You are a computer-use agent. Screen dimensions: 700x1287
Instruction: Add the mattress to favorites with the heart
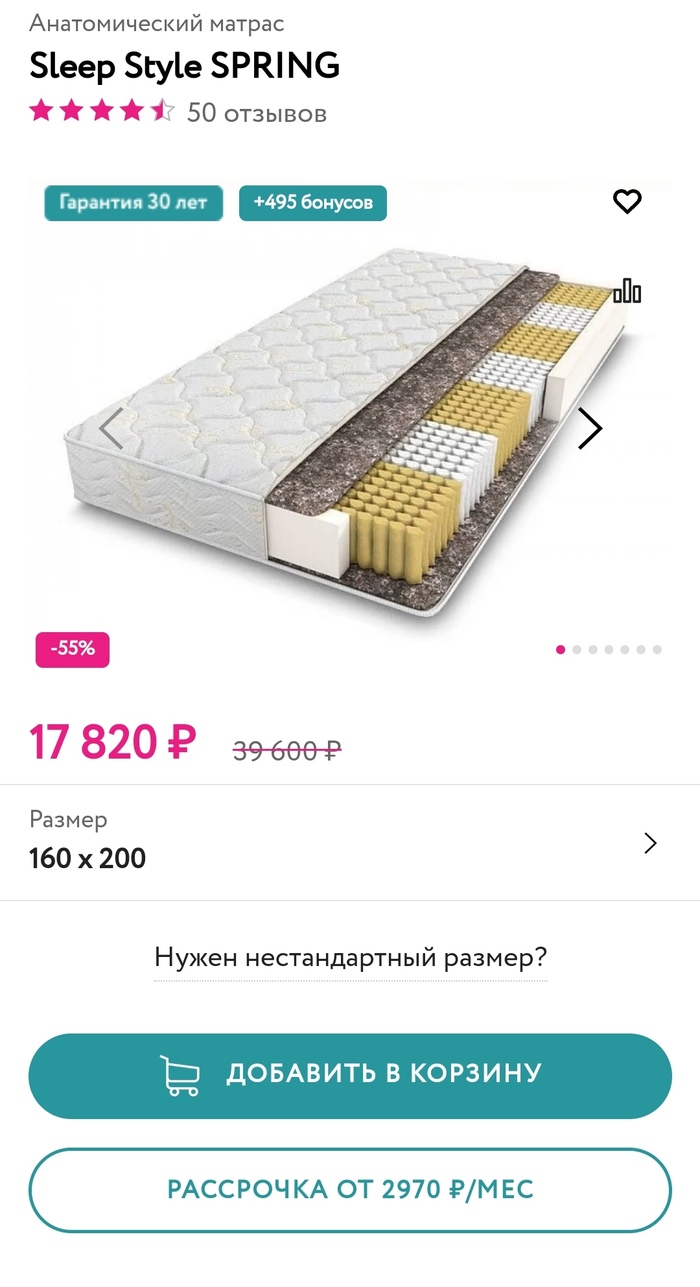point(627,202)
